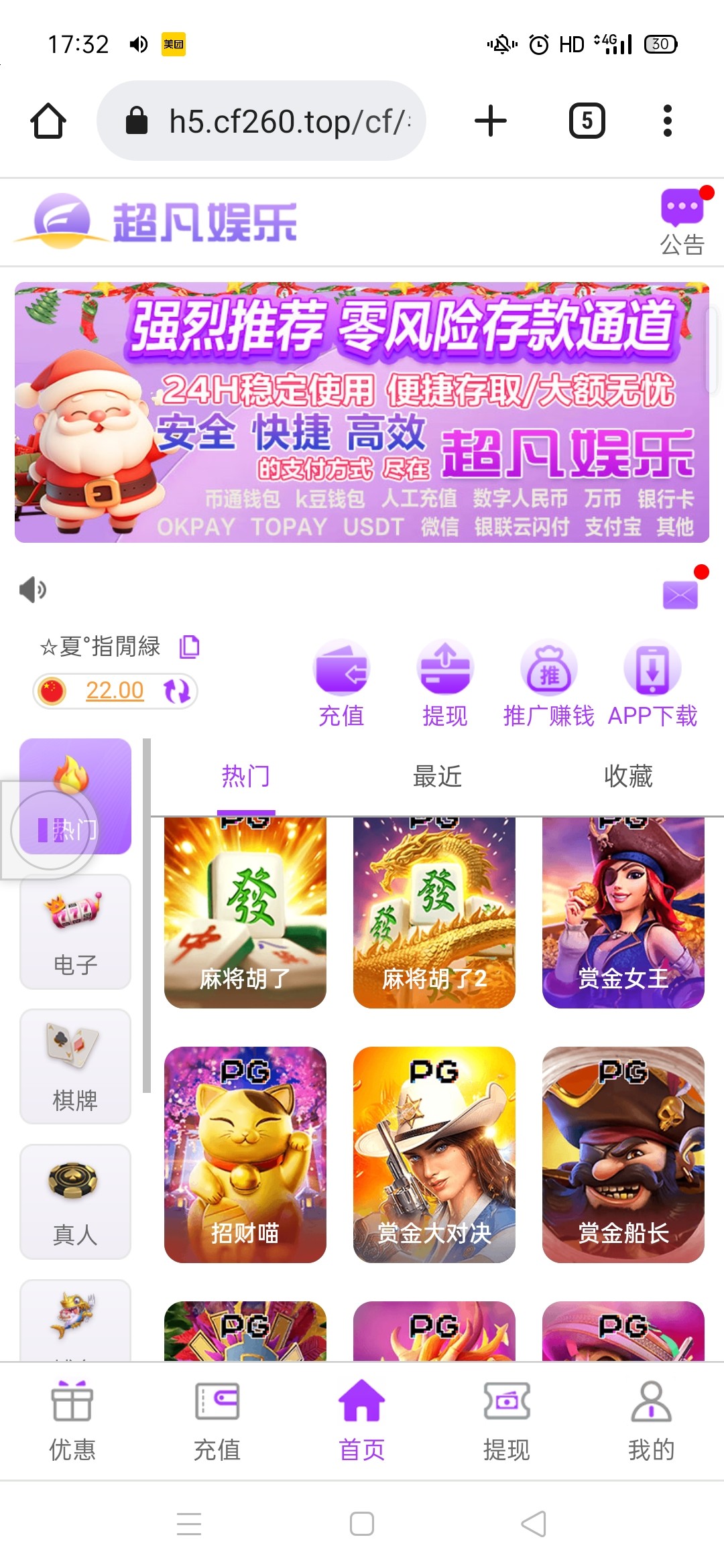Open the browser tab switcher
This screenshot has width=724, height=1568.
[x=587, y=121]
